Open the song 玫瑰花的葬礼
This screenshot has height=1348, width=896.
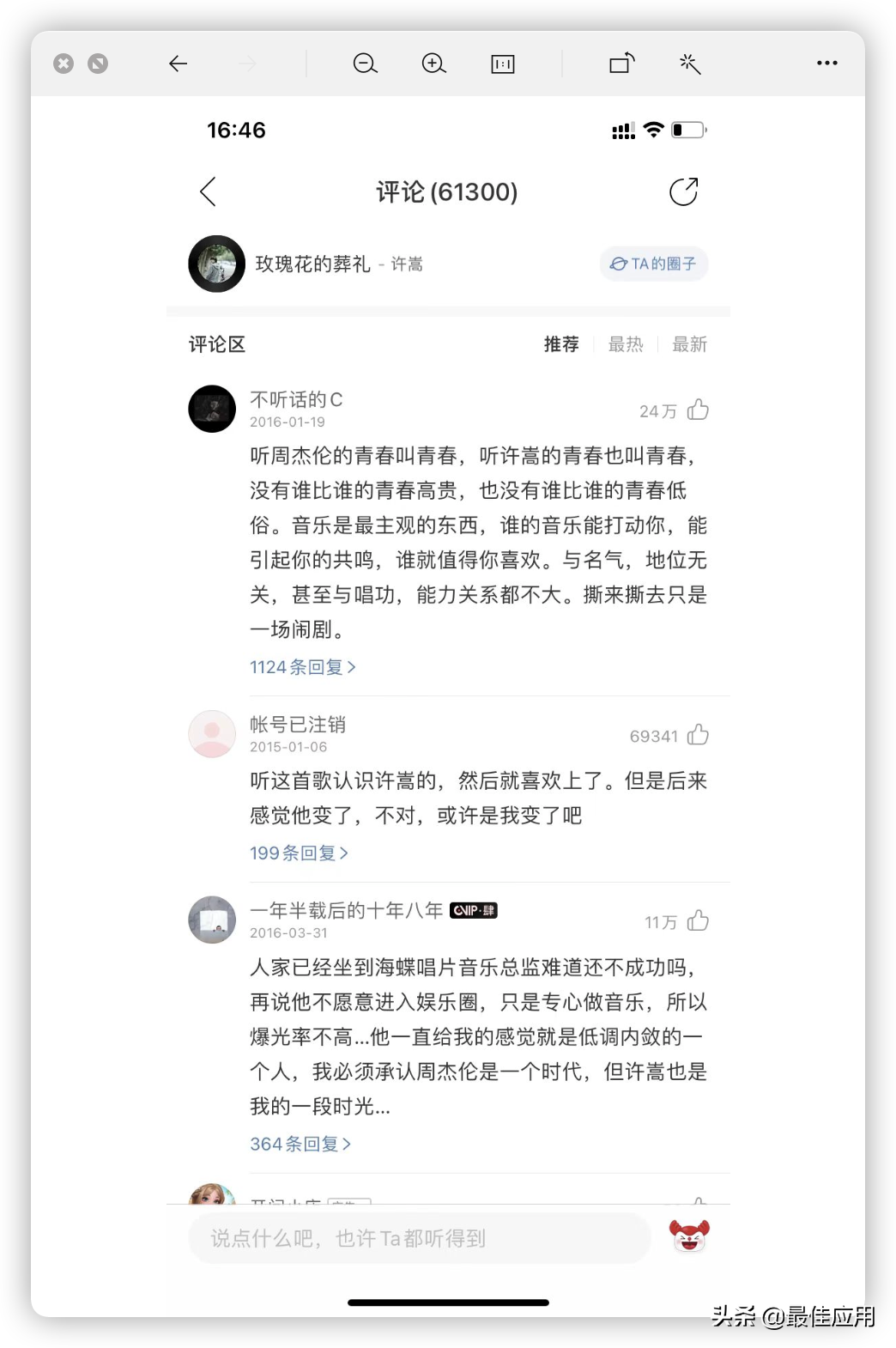(312, 264)
